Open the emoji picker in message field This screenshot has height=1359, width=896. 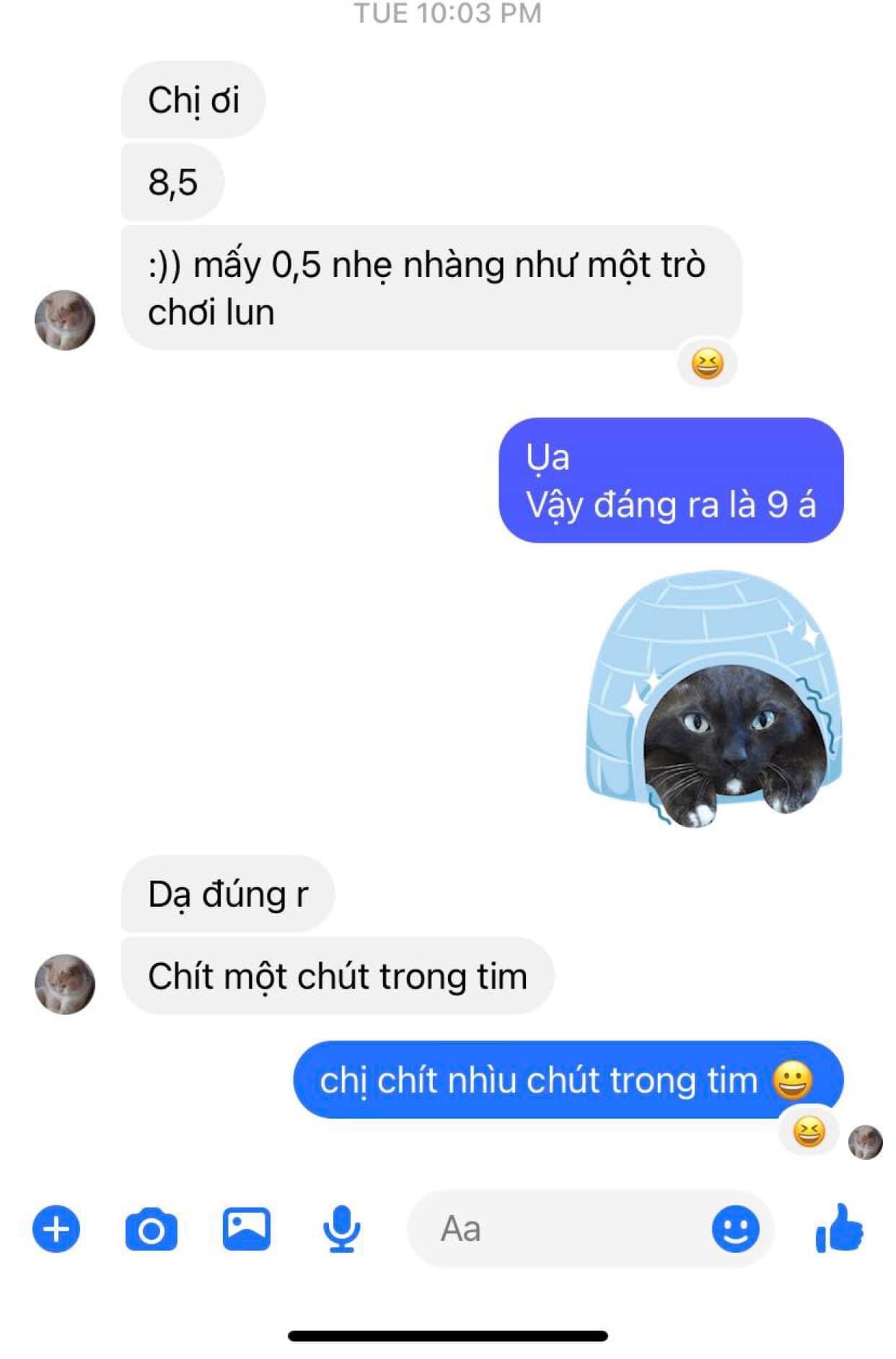(x=735, y=1228)
